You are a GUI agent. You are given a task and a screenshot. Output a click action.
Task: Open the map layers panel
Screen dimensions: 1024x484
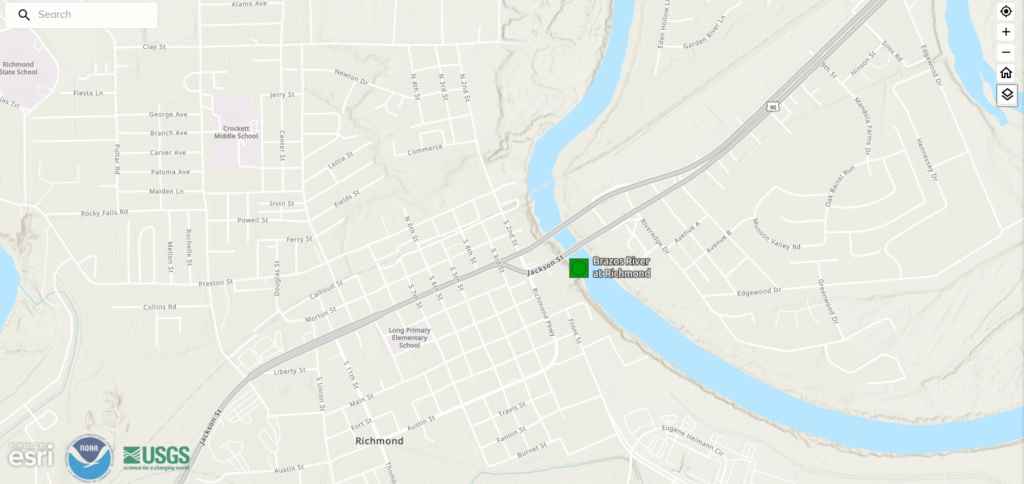(1006, 94)
